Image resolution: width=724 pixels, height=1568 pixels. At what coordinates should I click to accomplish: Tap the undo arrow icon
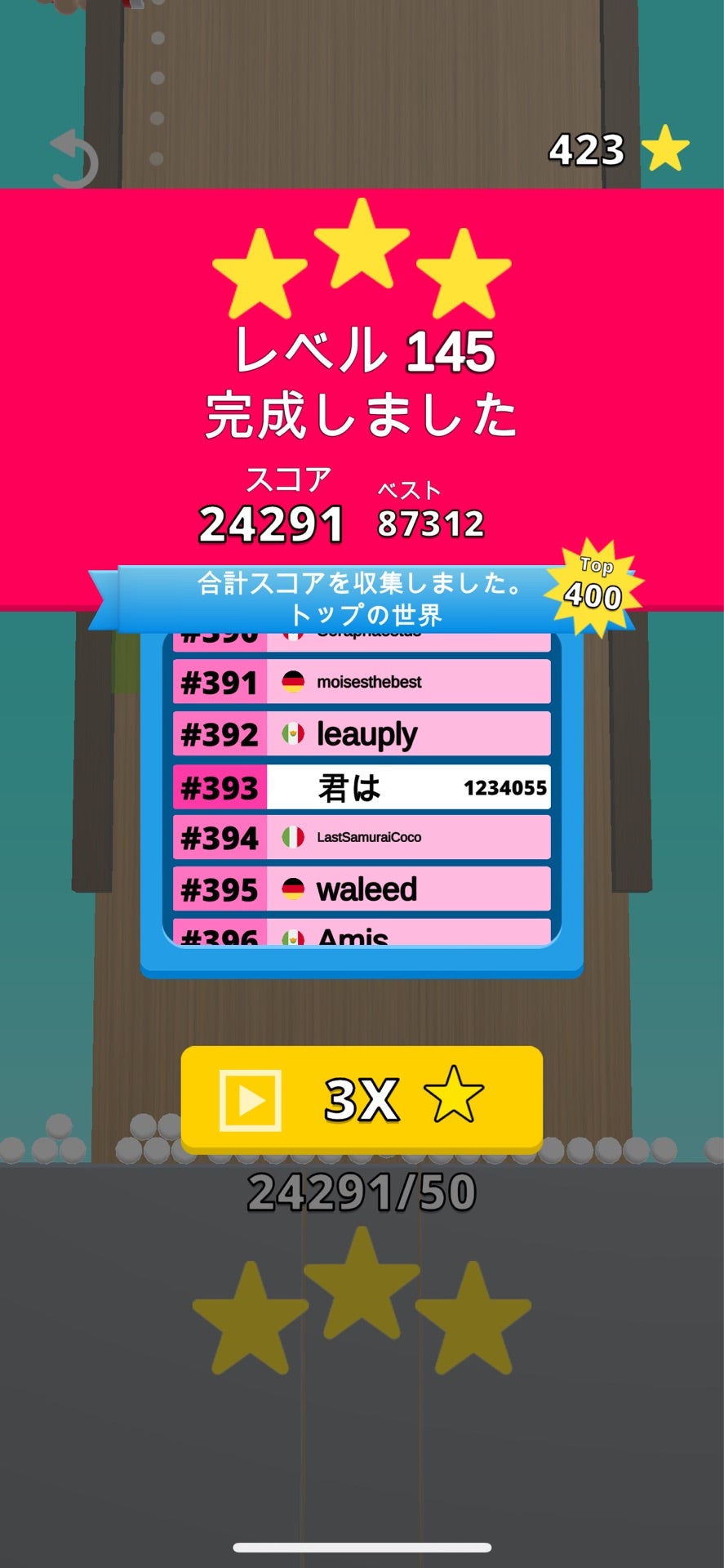pos(74,159)
